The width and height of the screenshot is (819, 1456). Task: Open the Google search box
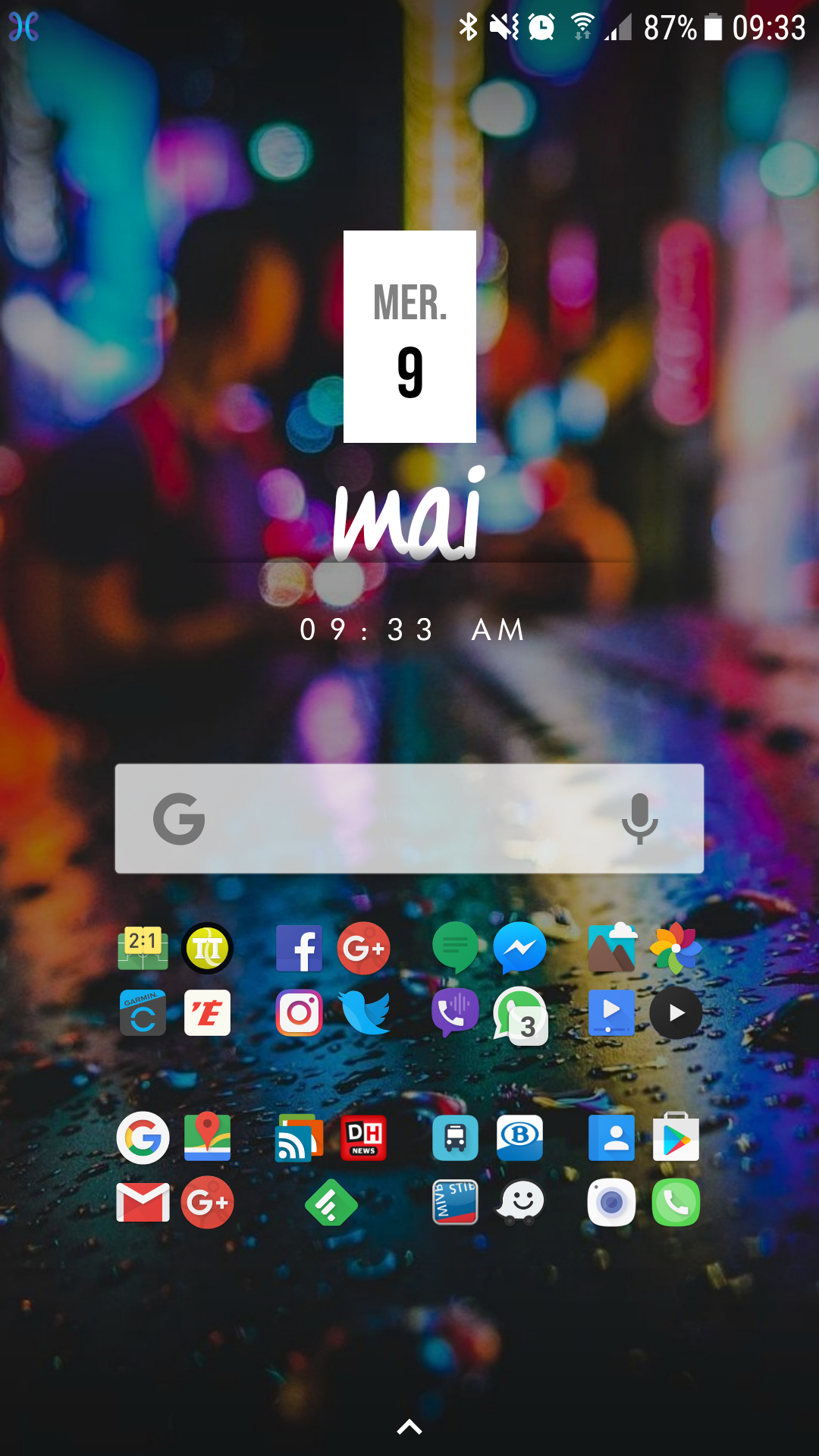tap(394, 819)
